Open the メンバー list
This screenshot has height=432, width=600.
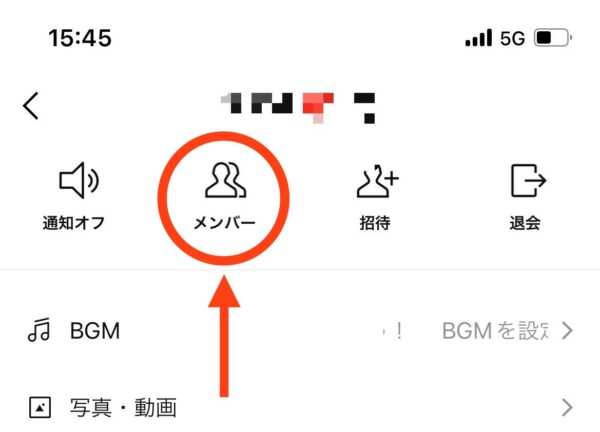pyautogui.click(x=225, y=196)
